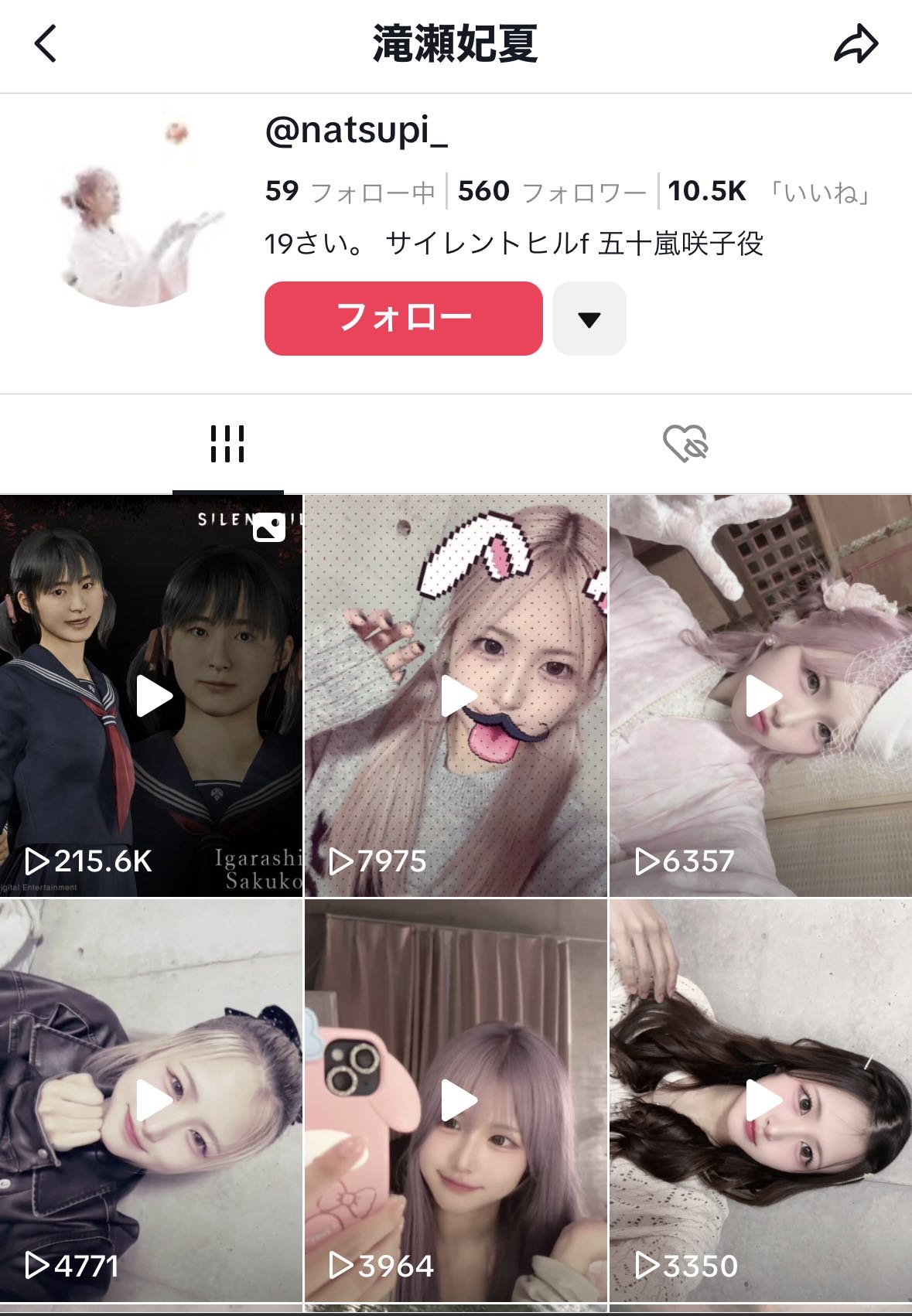Go back from this profile
912x1316 pixels.
(46, 43)
